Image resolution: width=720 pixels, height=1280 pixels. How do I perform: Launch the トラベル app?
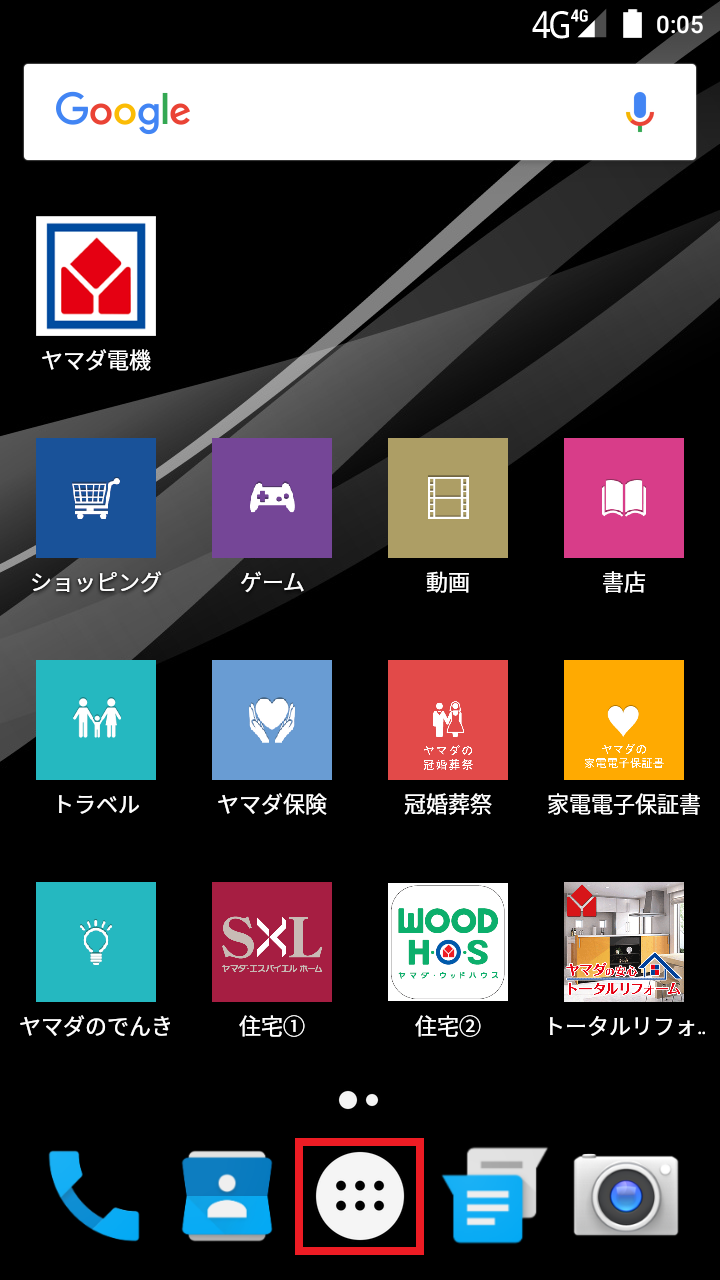(96, 720)
